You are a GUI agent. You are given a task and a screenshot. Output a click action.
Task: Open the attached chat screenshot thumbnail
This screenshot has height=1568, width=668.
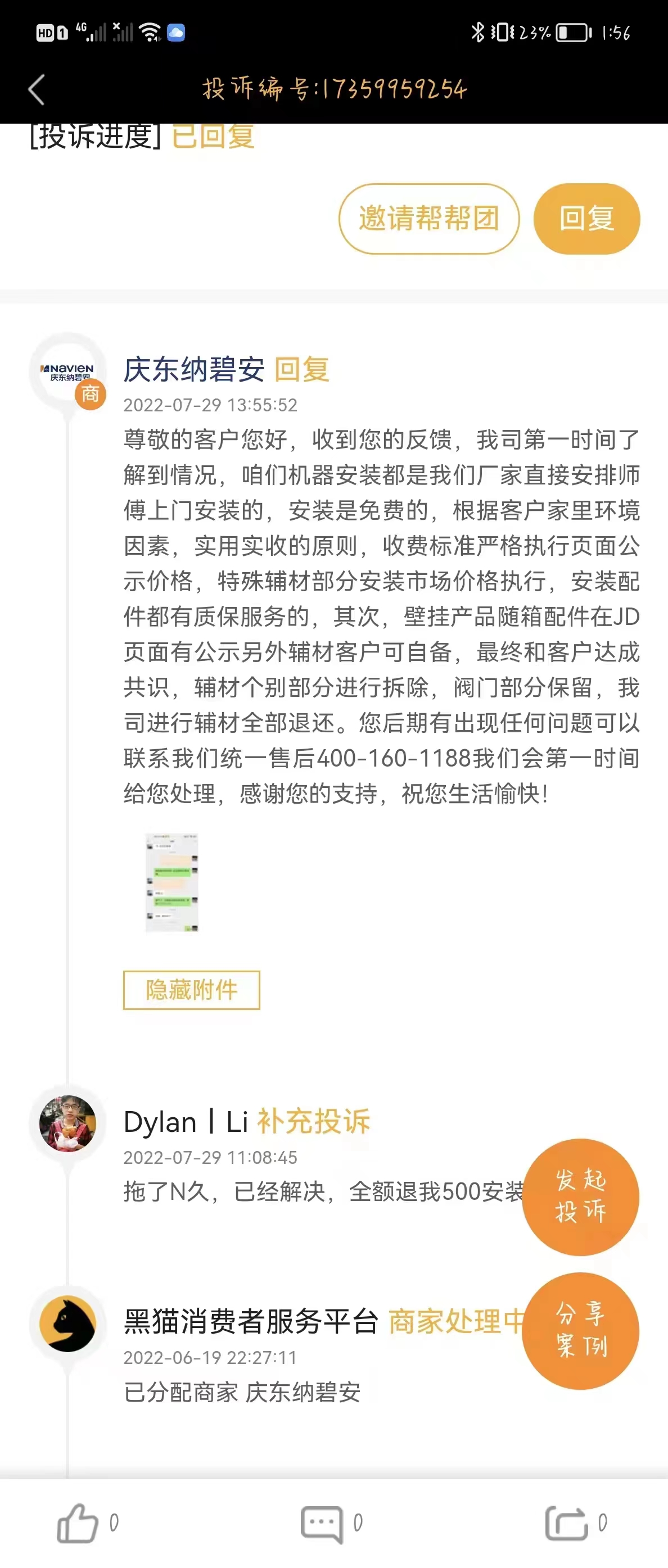[171, 882]
